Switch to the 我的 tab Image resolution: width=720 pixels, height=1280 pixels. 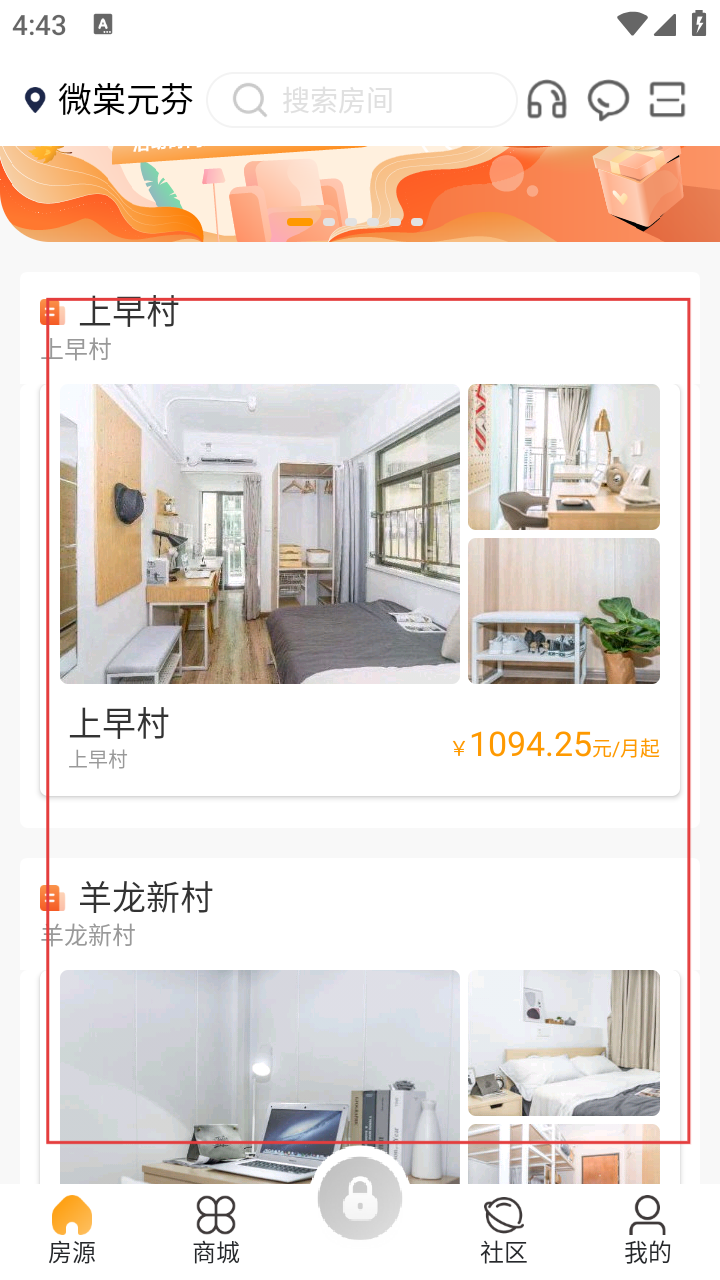647,1230
